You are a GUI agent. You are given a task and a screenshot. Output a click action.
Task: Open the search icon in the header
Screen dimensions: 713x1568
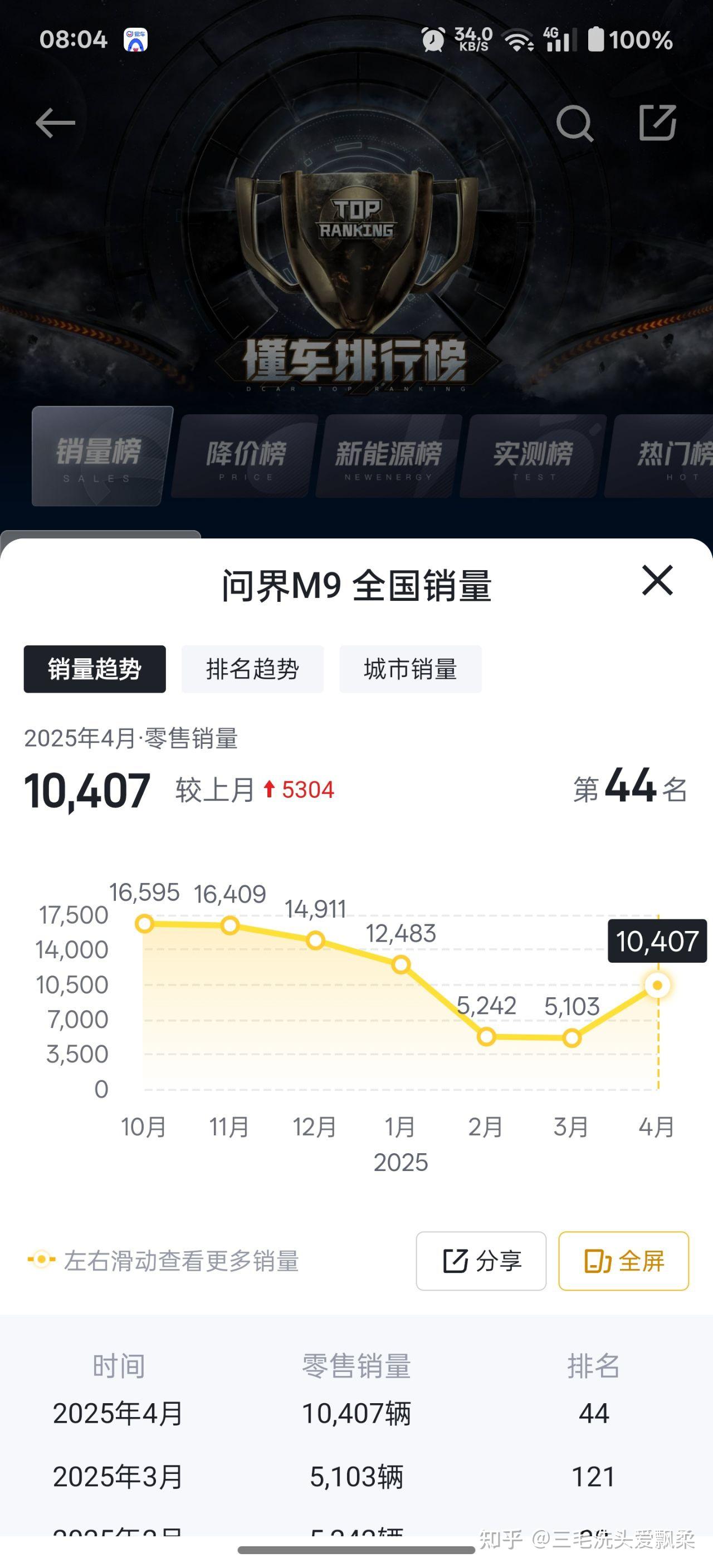click(574, 124)
